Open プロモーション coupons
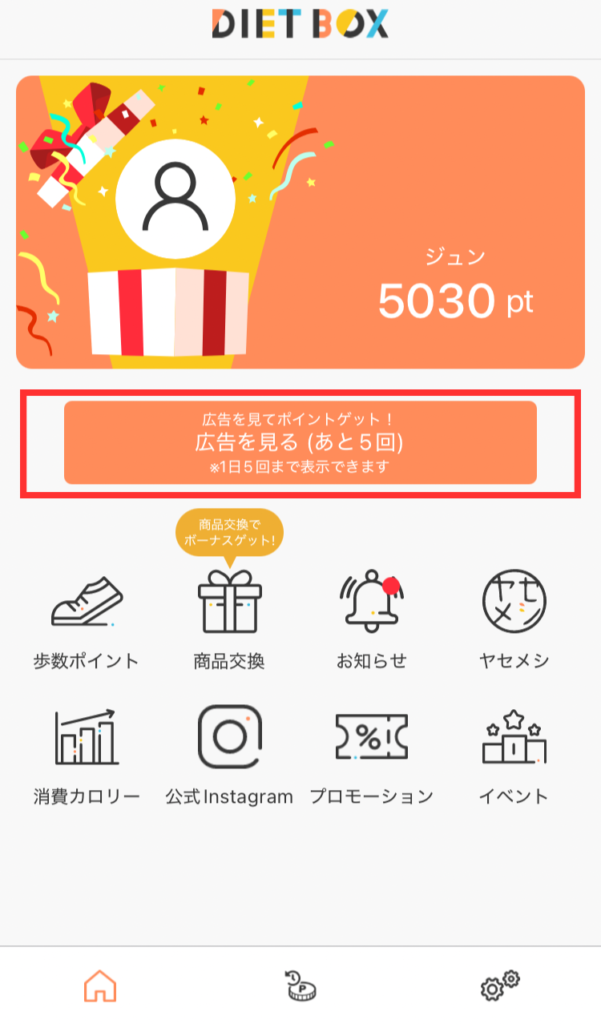Image resolution: width=601 pixels, height=1024 pixels. pos(372,738)
